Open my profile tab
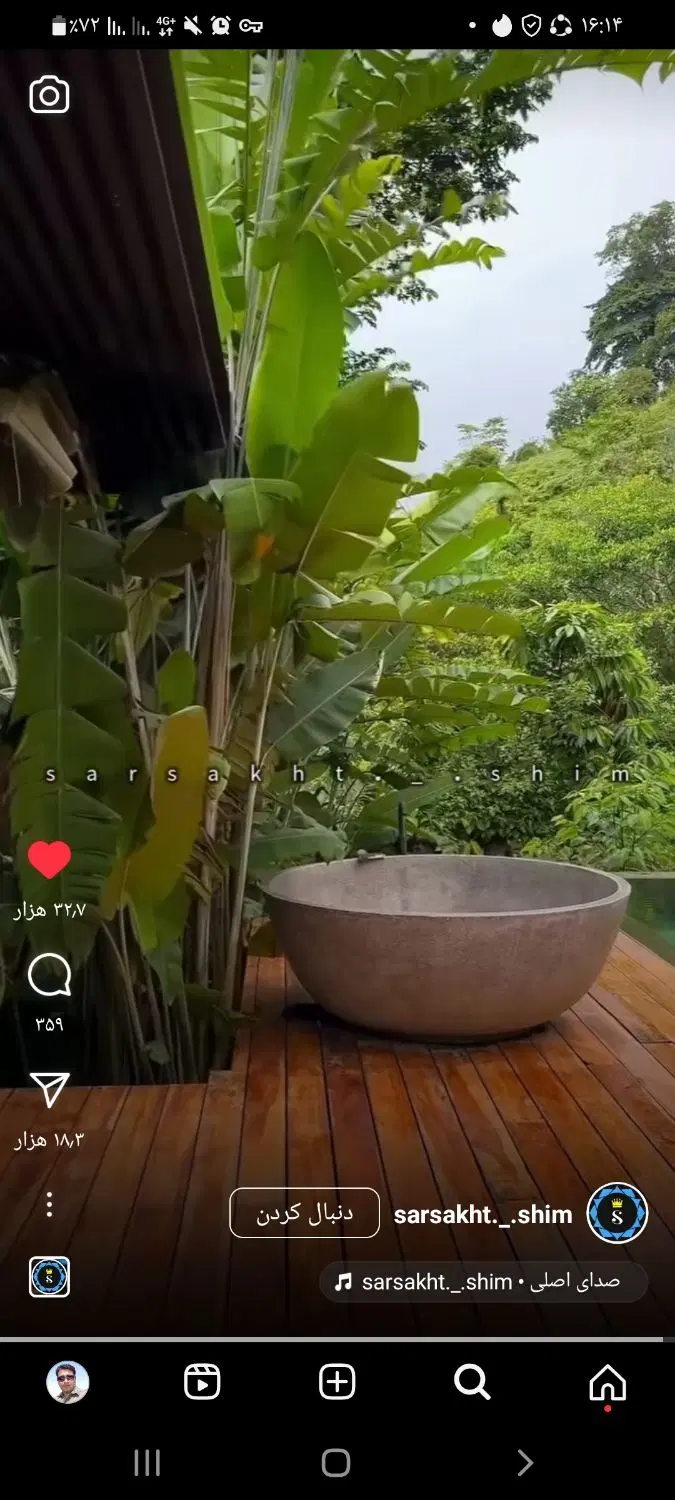This screenshot has height=1500, width=675. (x=67, y=1383)
